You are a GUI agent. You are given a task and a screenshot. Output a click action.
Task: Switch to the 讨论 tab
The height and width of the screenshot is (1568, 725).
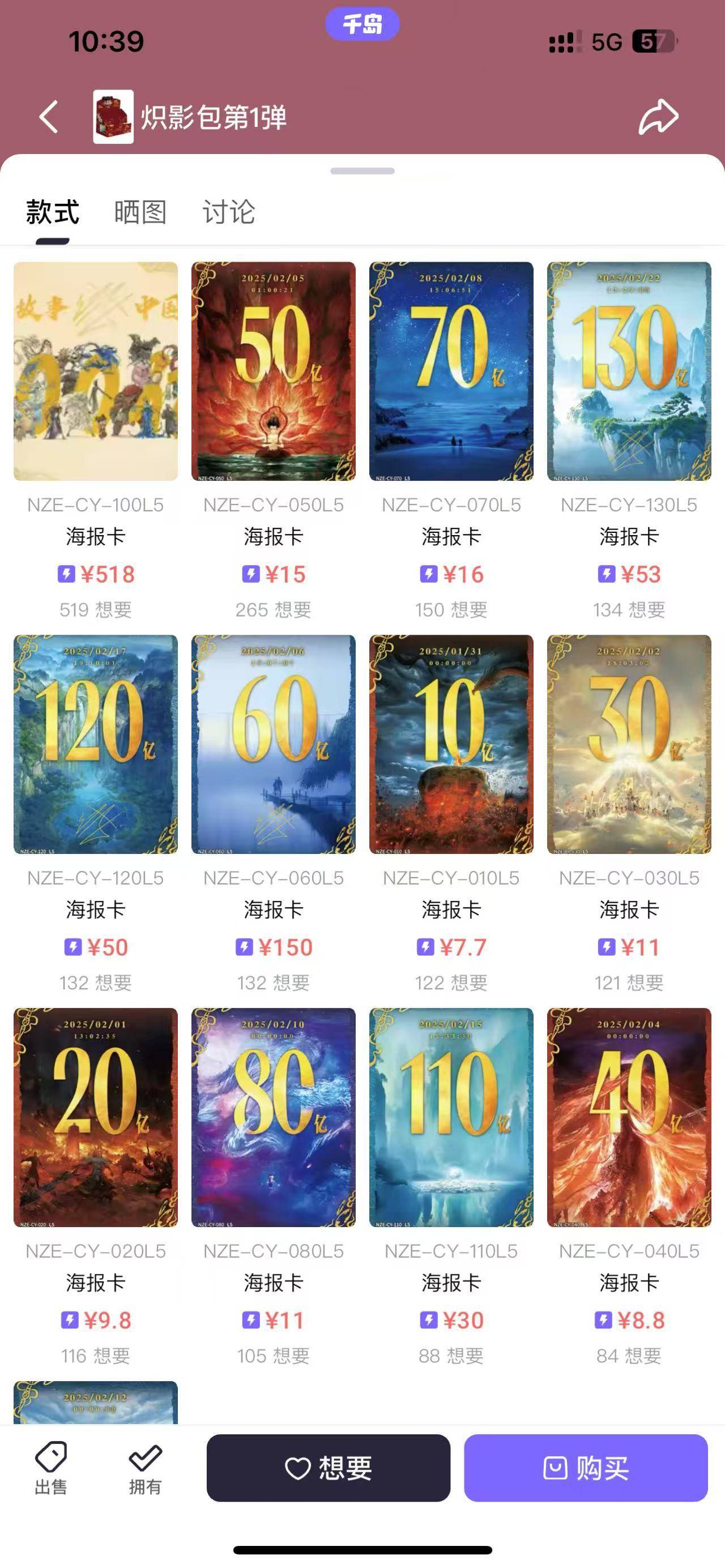228,212
